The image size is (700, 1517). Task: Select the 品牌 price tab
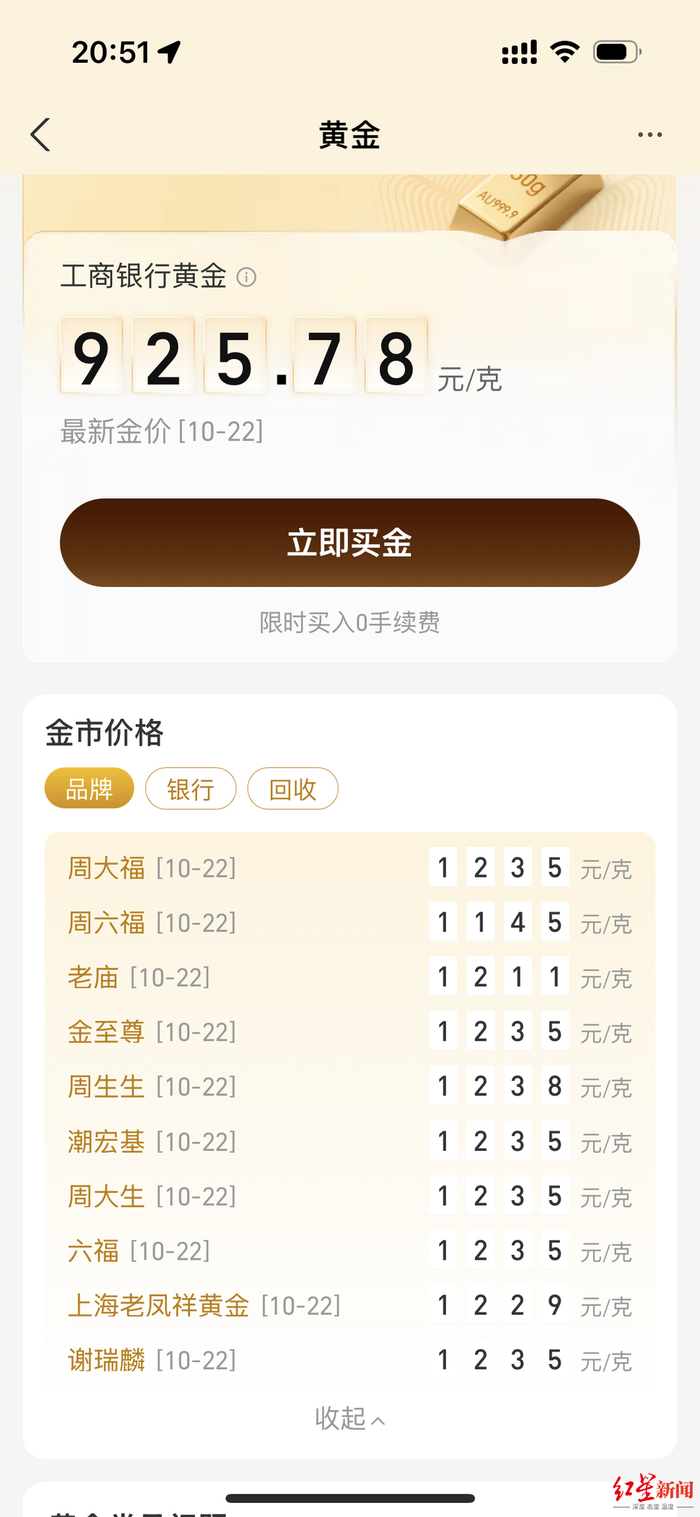point(89,789)
